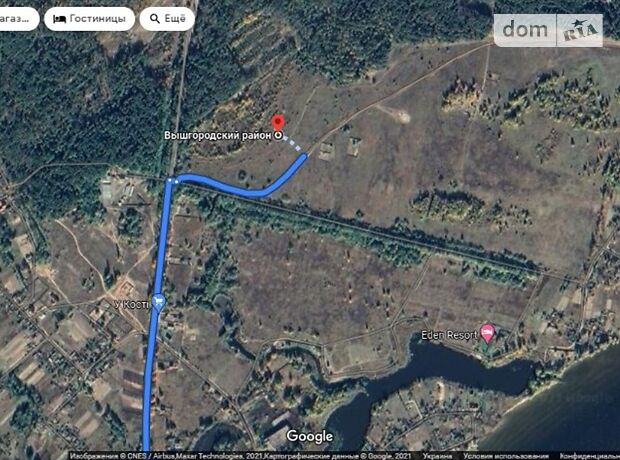
Task: Open the У Кости shop marker
Action: [158, 301]
